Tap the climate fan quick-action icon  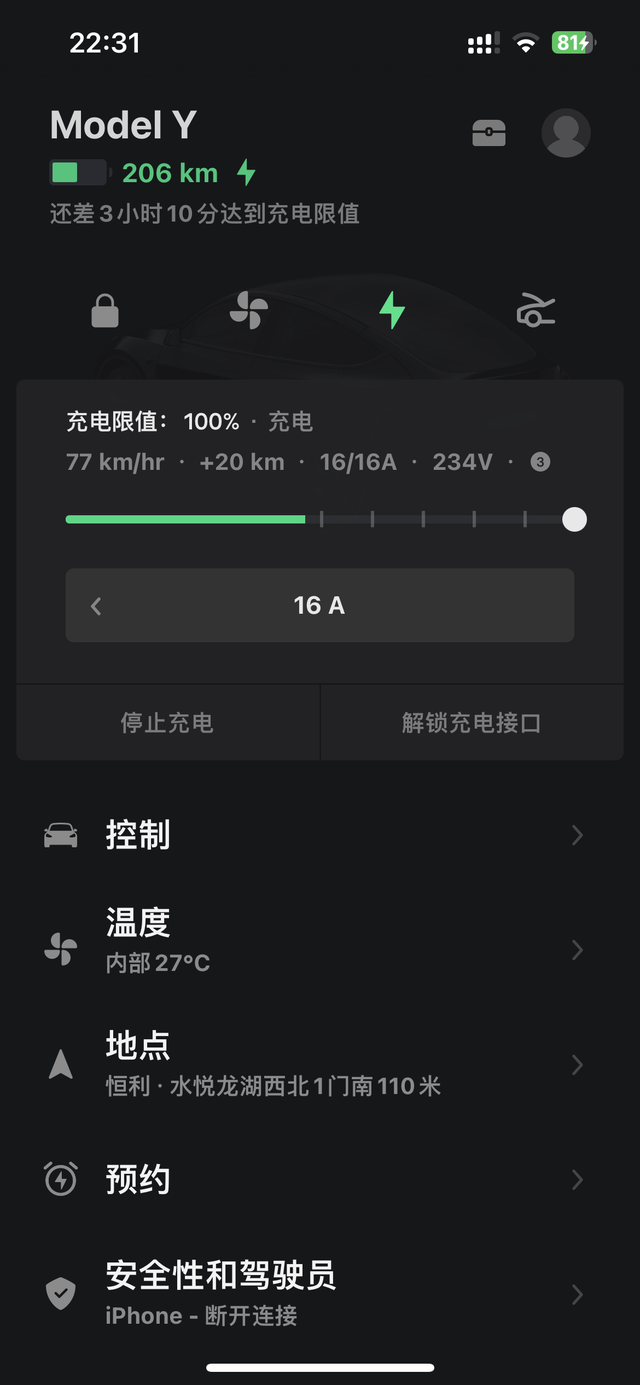click(x=249, y=312)
